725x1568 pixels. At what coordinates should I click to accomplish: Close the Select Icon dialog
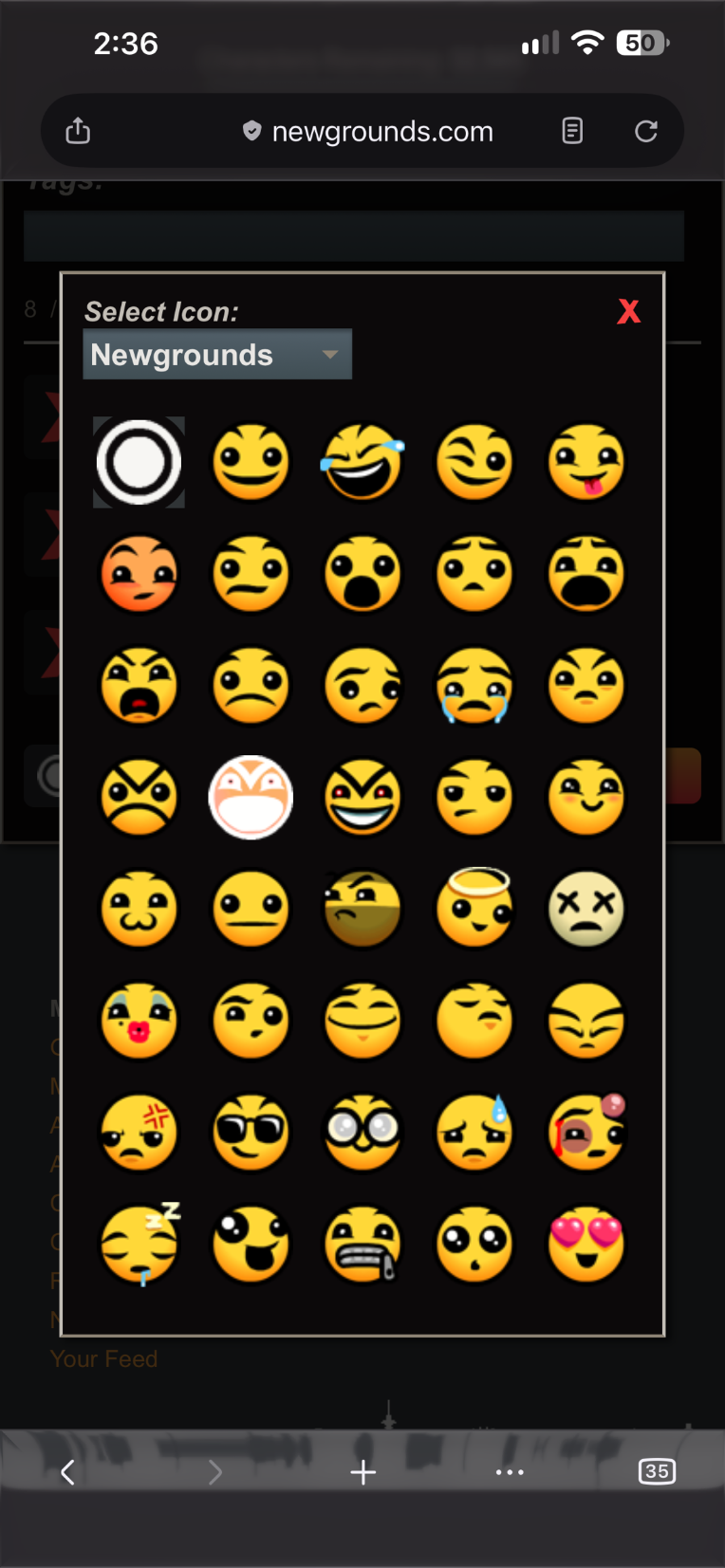coord(628,311)
